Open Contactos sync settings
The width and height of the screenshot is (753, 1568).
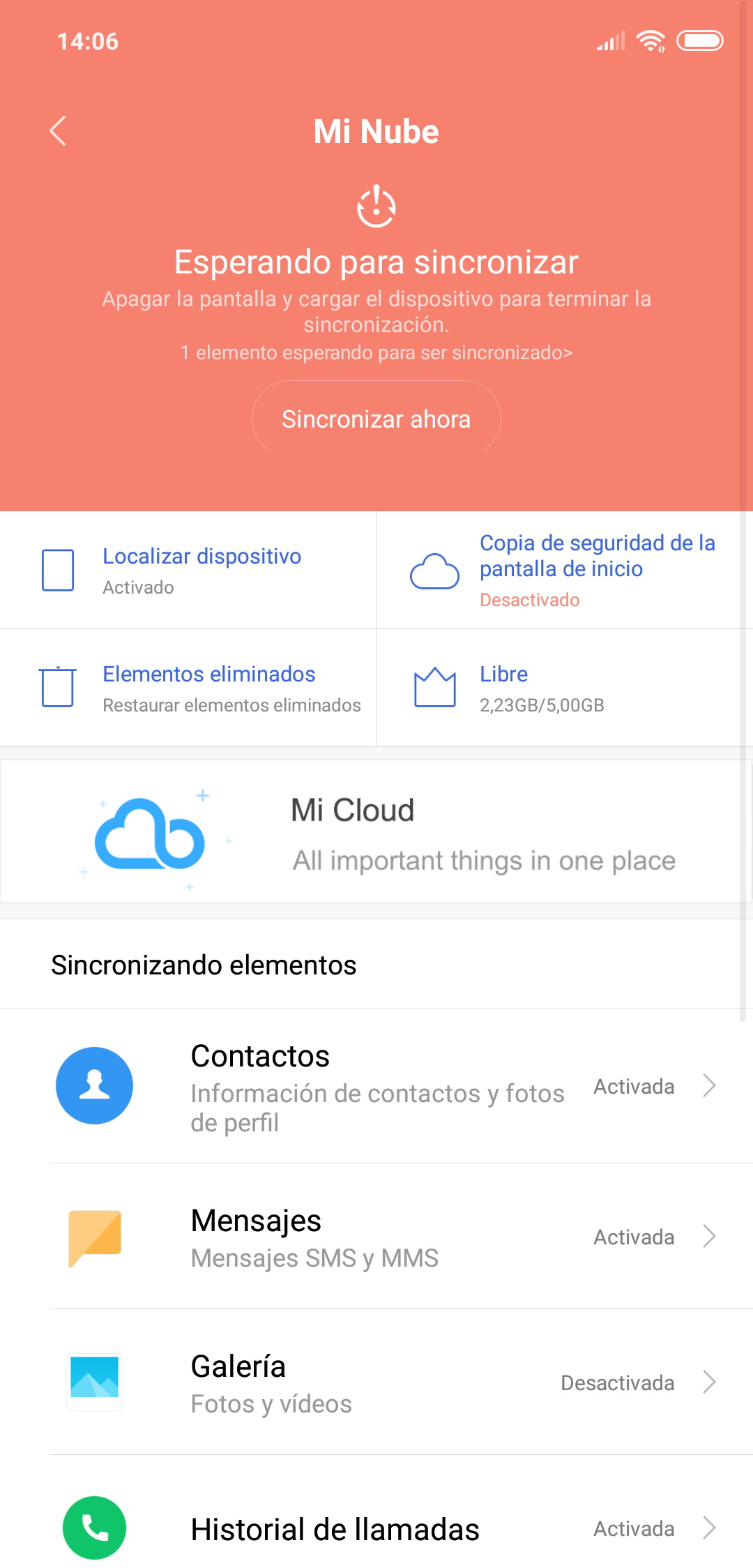click(376, 1086)
